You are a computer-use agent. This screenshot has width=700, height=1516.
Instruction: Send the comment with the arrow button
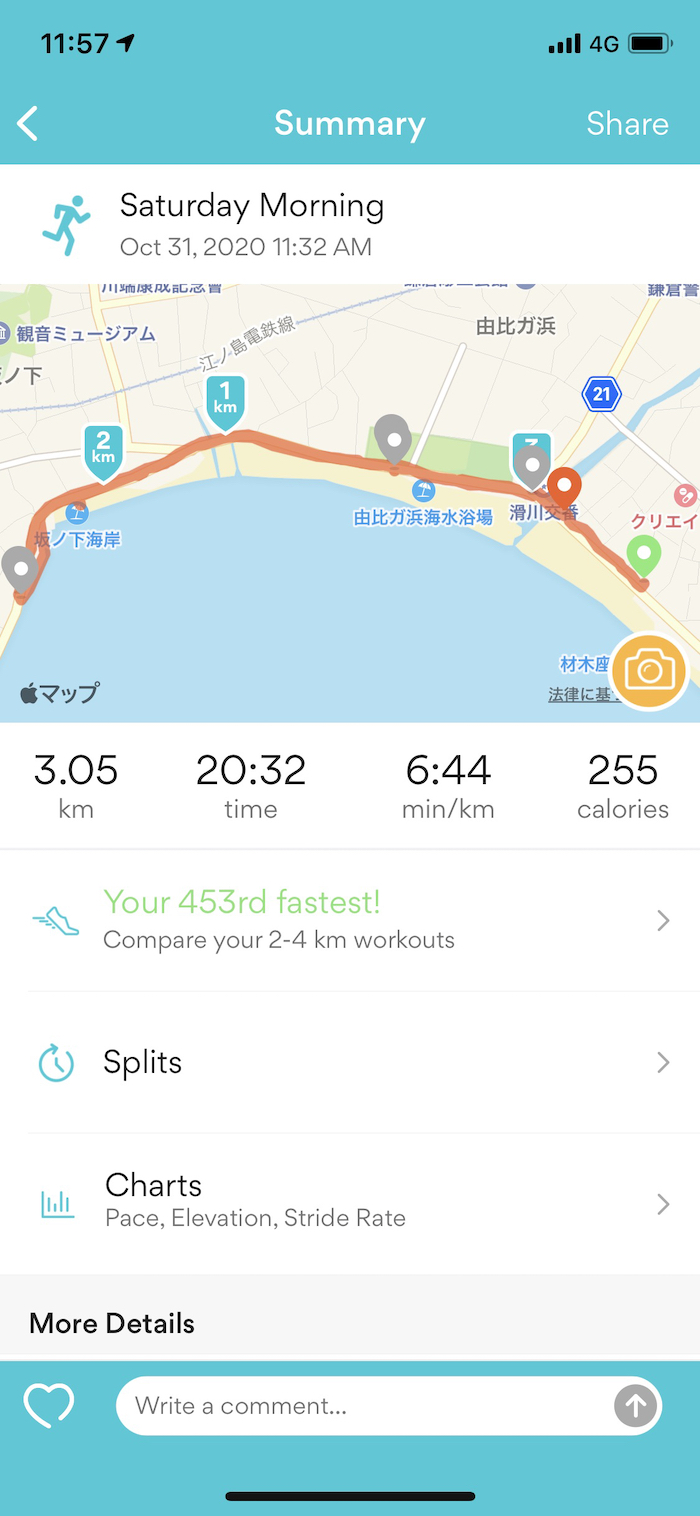pyautogui.click(x=635, y=1406)
